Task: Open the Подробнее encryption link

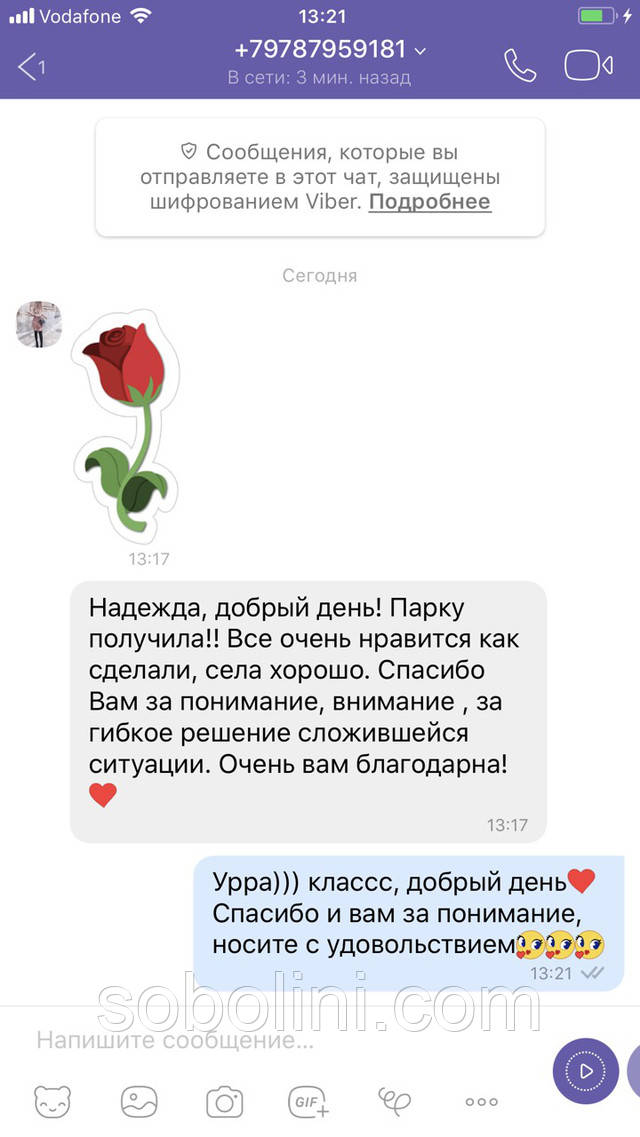Action: (430, 202)
